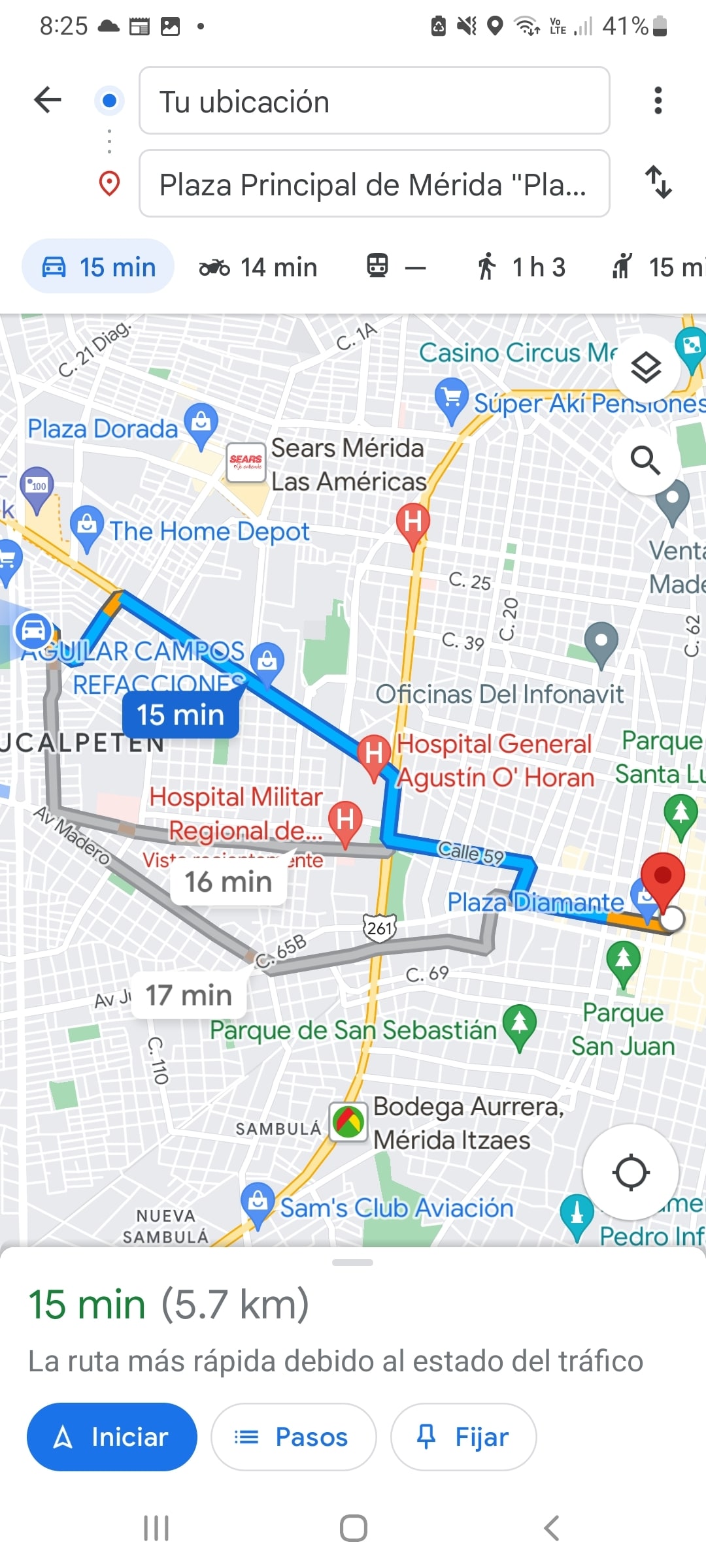Open the map layers button
This screenshot has height=1568, width=706.
click(x=645, y=367)
